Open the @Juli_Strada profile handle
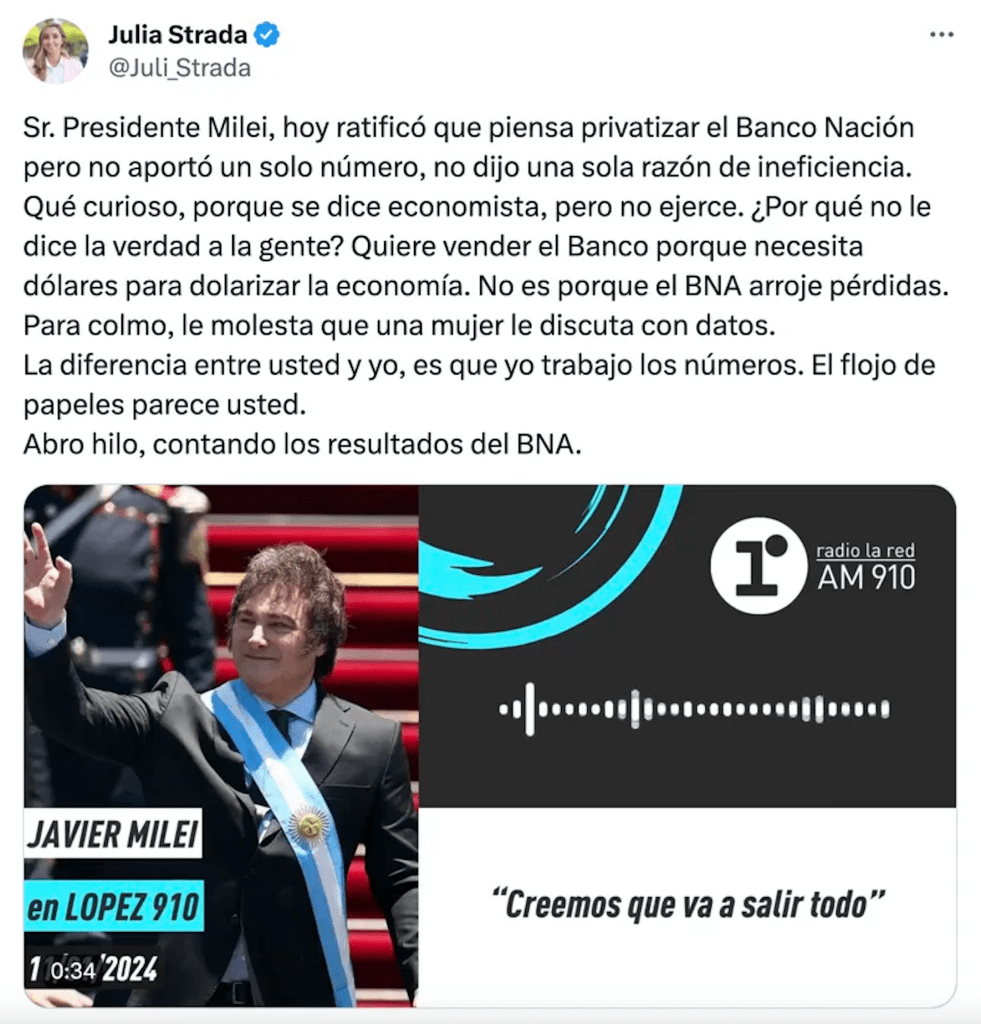This screenshot has height=1024, width=981. 179,68
